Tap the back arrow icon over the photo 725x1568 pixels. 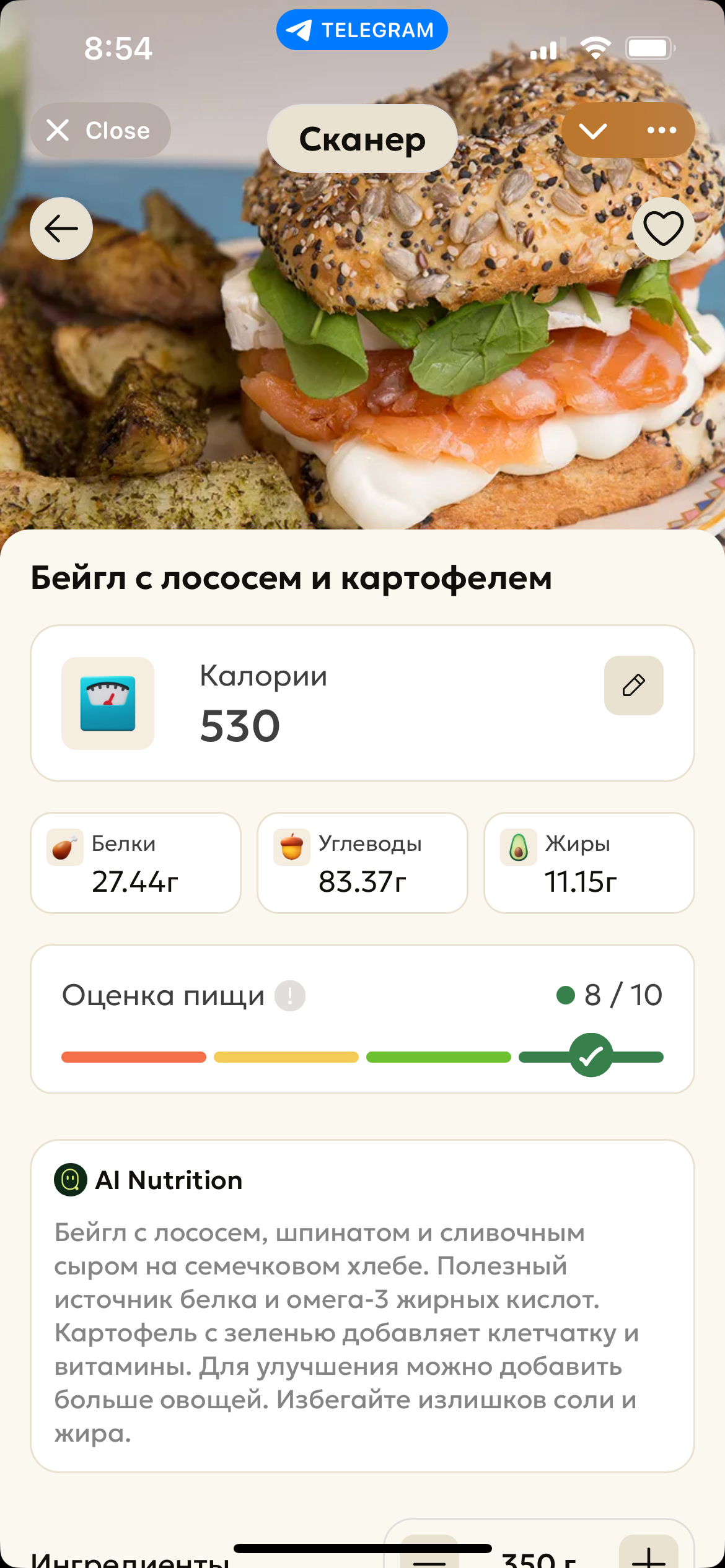pos(61,229)
